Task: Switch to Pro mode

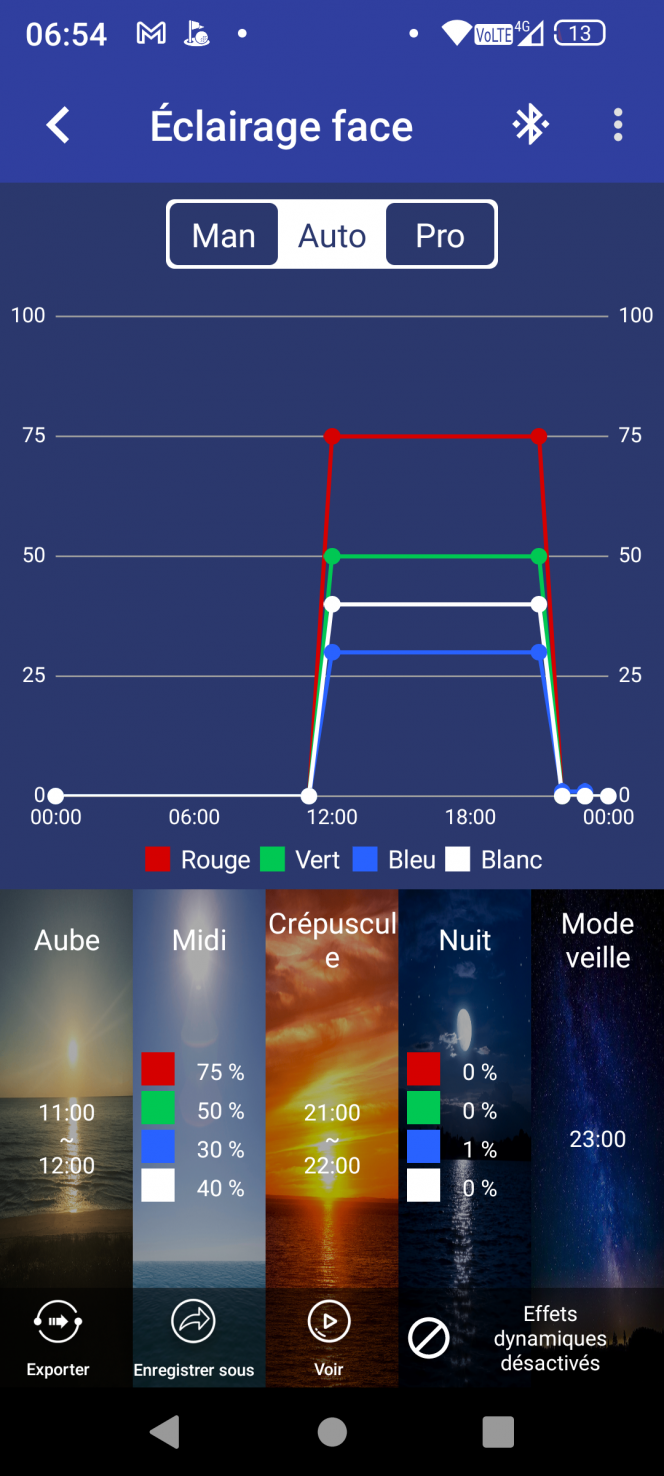Action: 440,236
